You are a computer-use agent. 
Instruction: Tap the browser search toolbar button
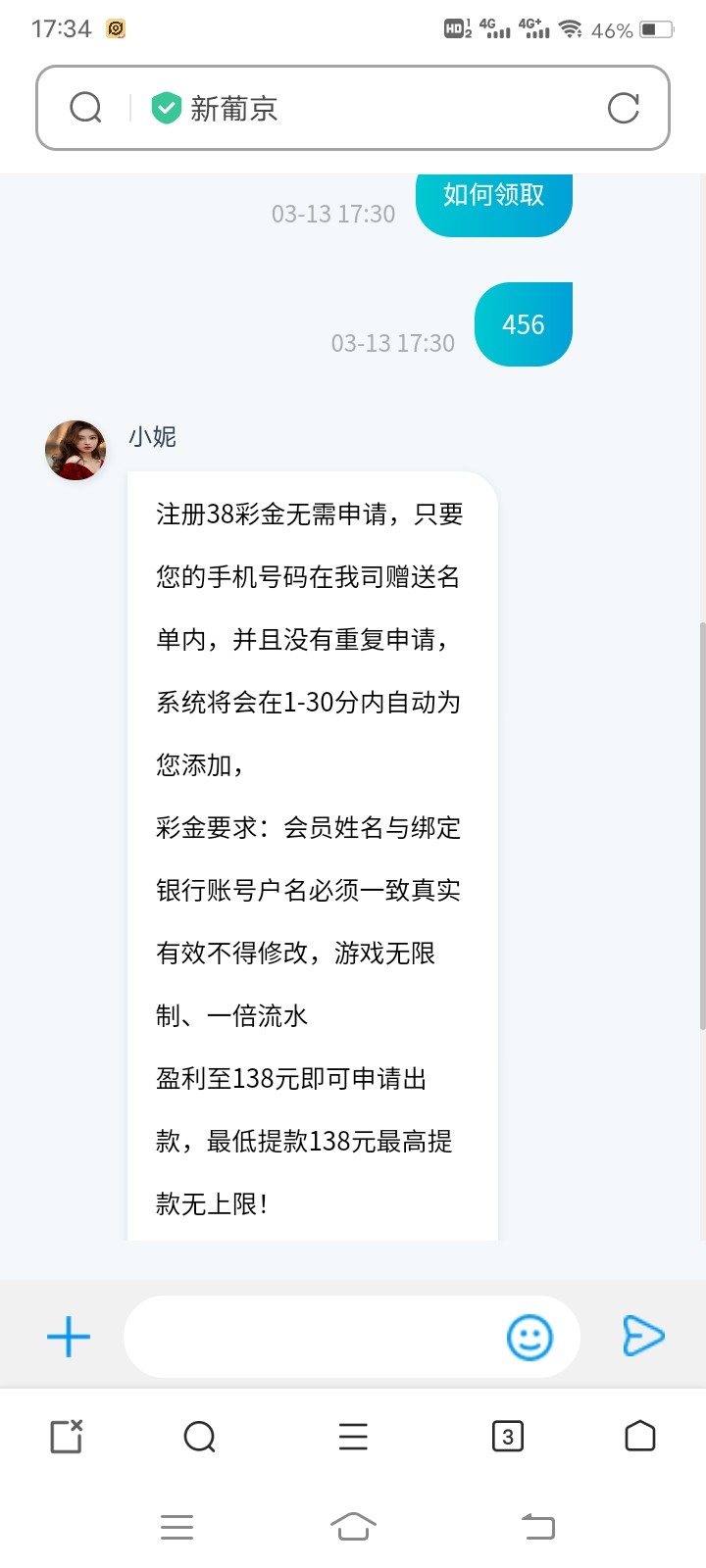(200, 1437)
